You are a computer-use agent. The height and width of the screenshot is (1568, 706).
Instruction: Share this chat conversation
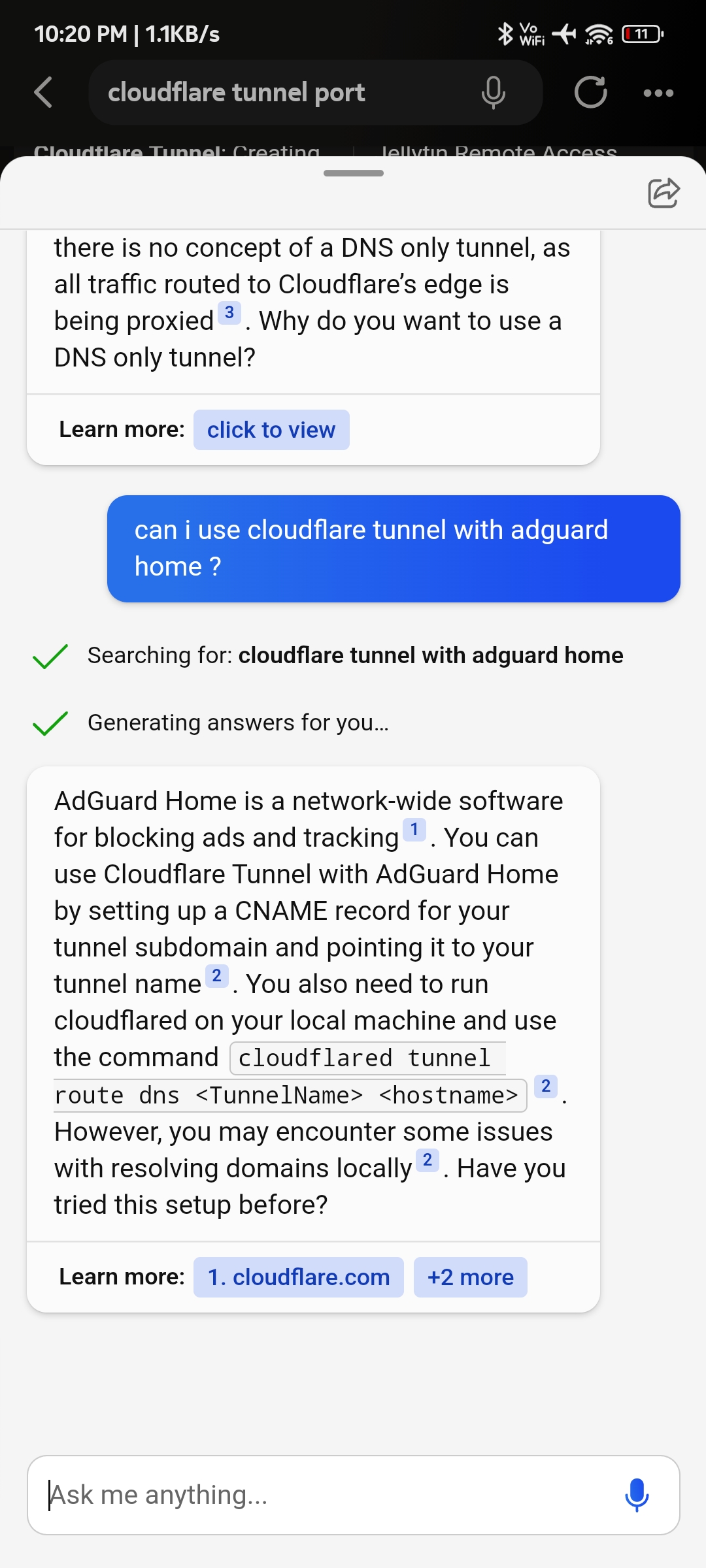(x=664, y=193)
